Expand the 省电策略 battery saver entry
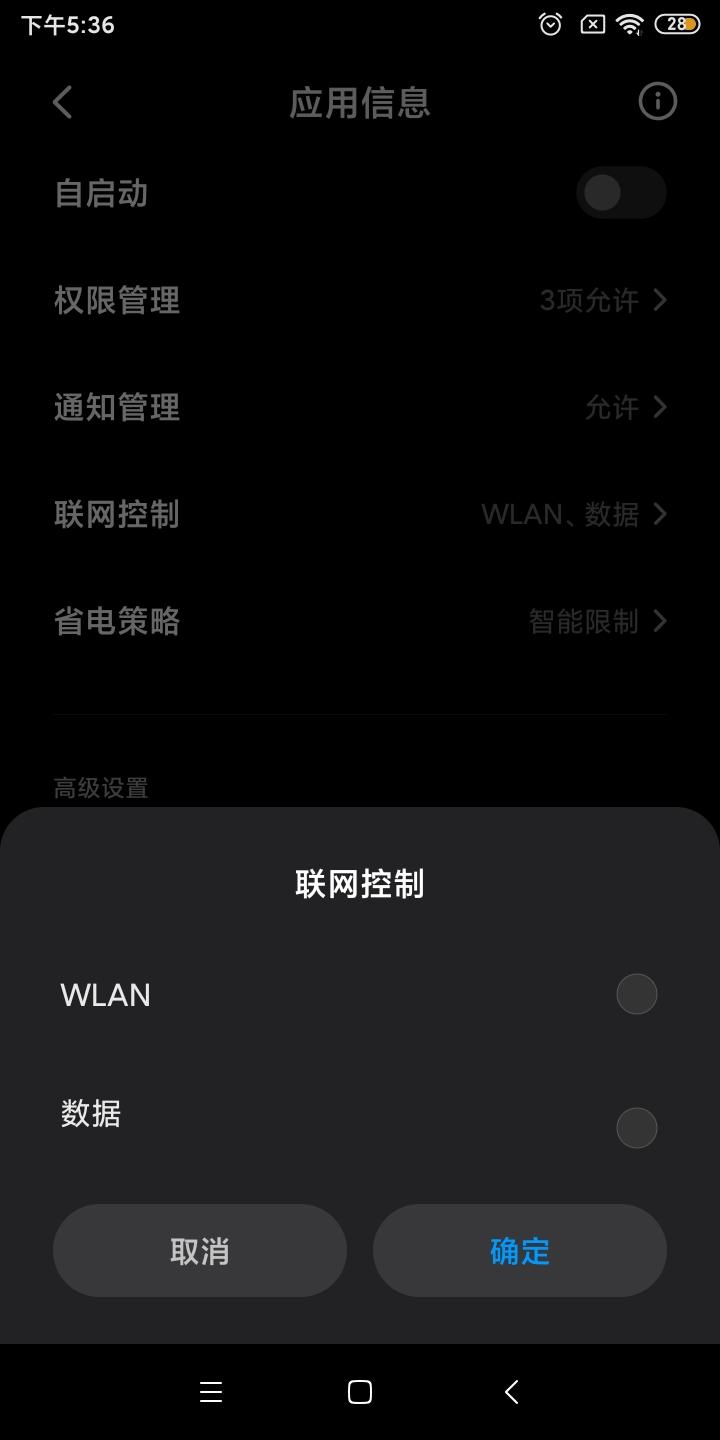The width and height of the screenshot is (720, 1440). 360,621
